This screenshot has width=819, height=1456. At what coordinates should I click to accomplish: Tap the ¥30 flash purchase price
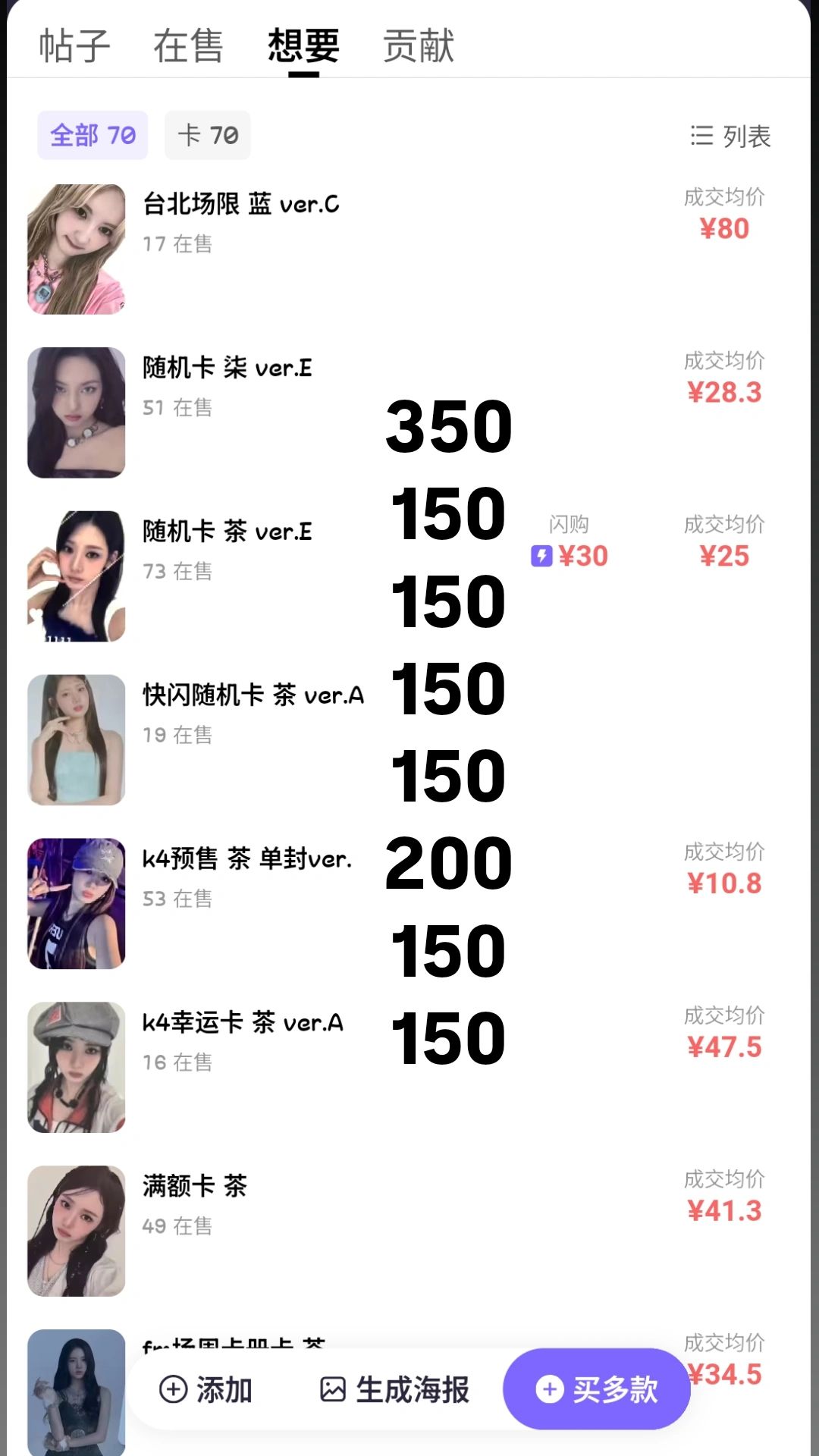[x=581, y=556]
